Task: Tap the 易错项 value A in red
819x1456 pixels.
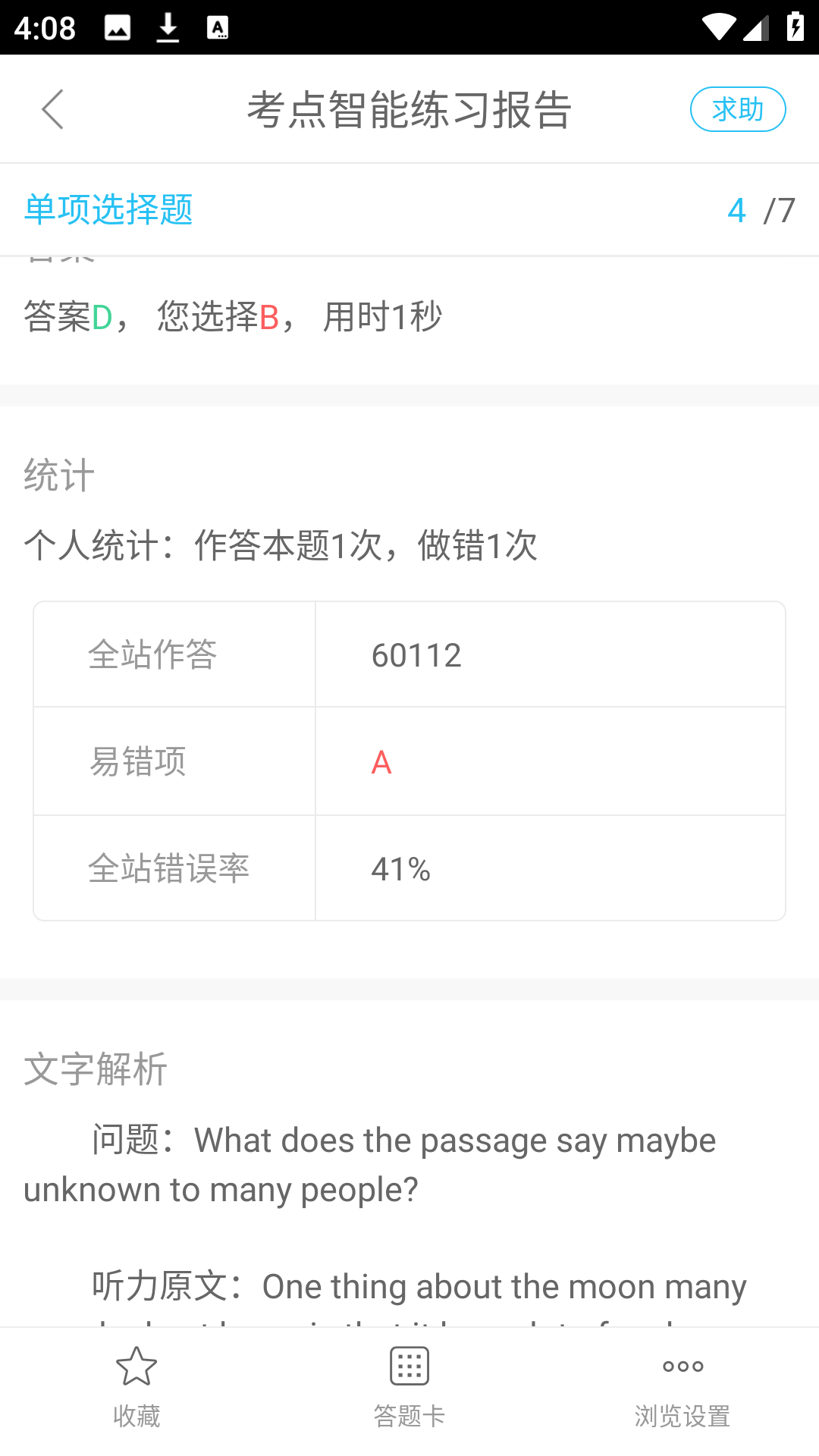Action: pyautogui.click(x=381, y=761)
